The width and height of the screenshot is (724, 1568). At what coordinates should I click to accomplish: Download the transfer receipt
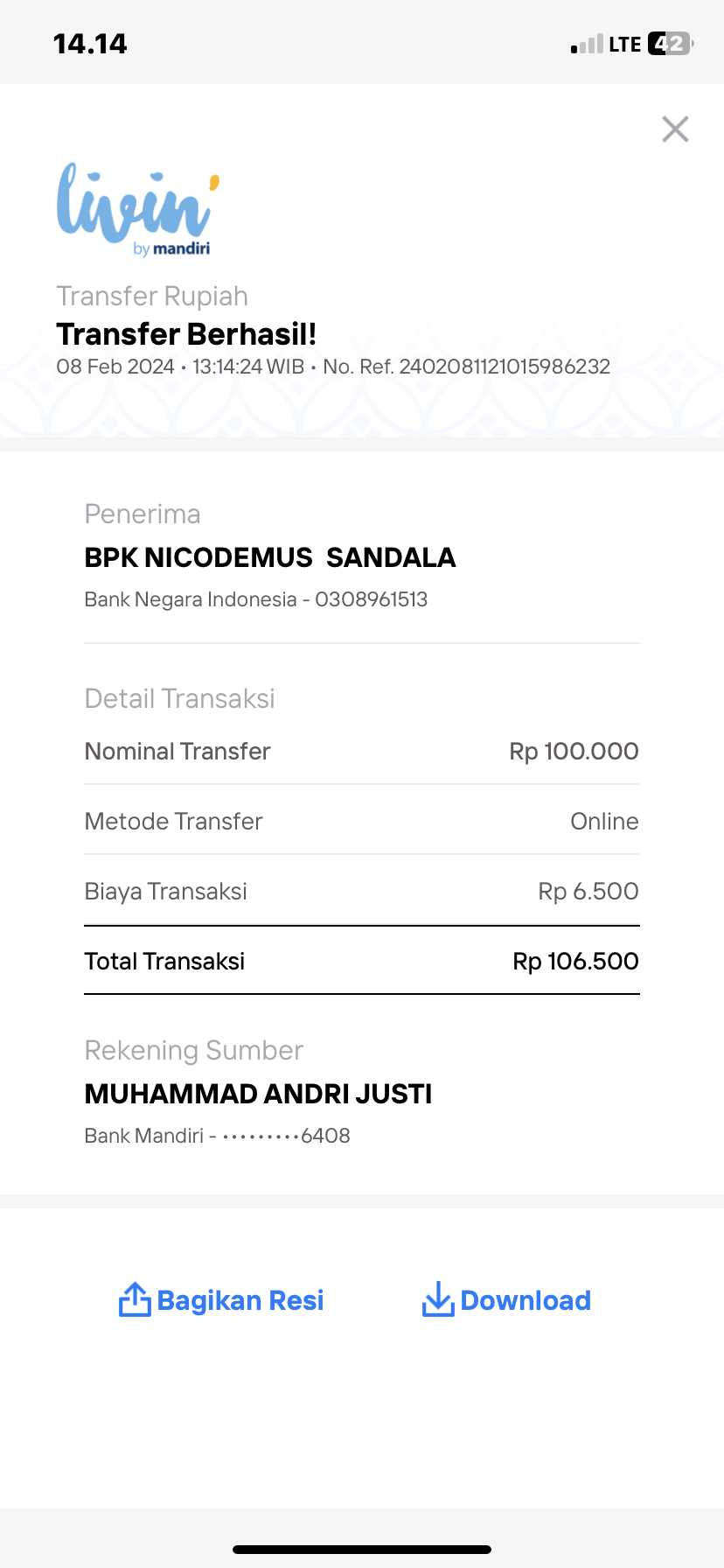point(506,1300)
